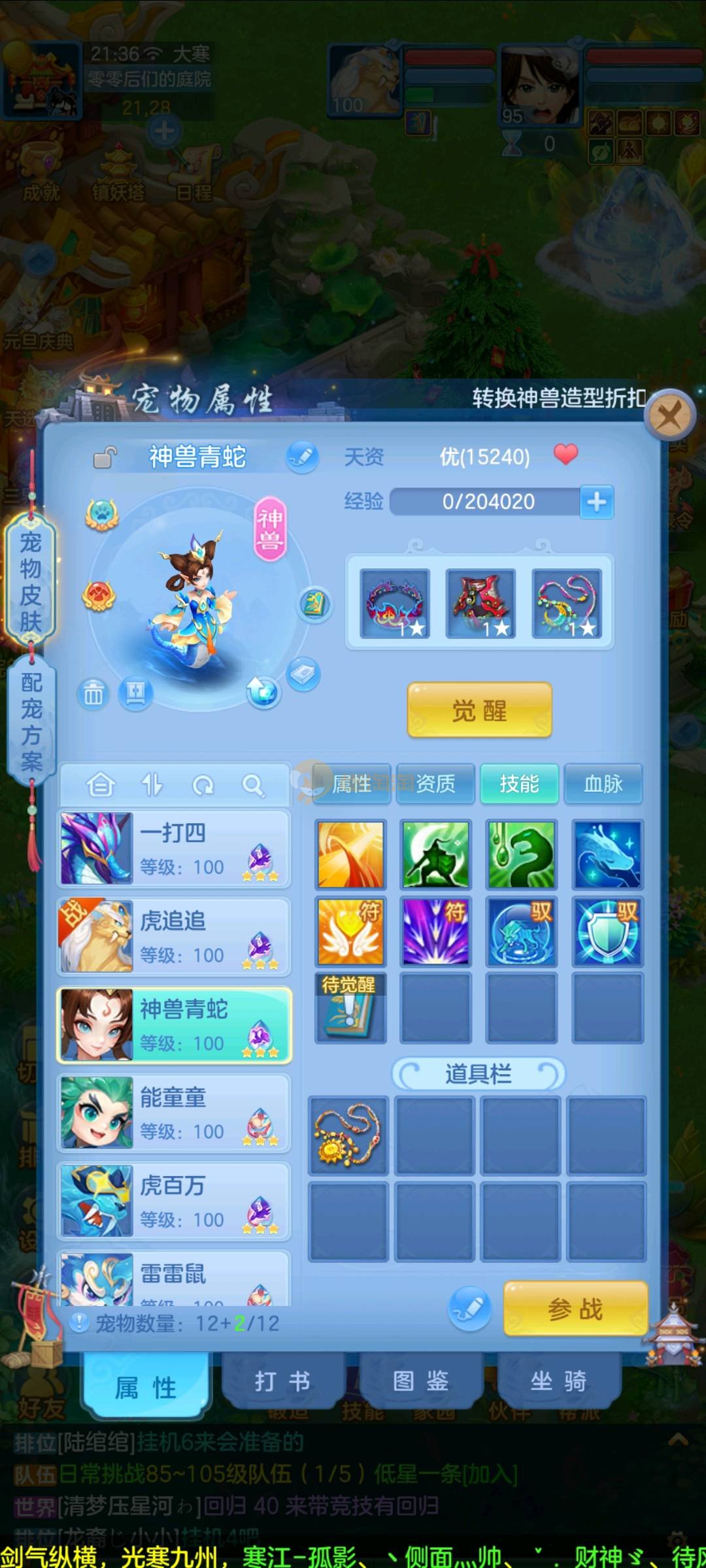
Task: Open the 图鉴 bottom tab
Action: [420, 1381]
